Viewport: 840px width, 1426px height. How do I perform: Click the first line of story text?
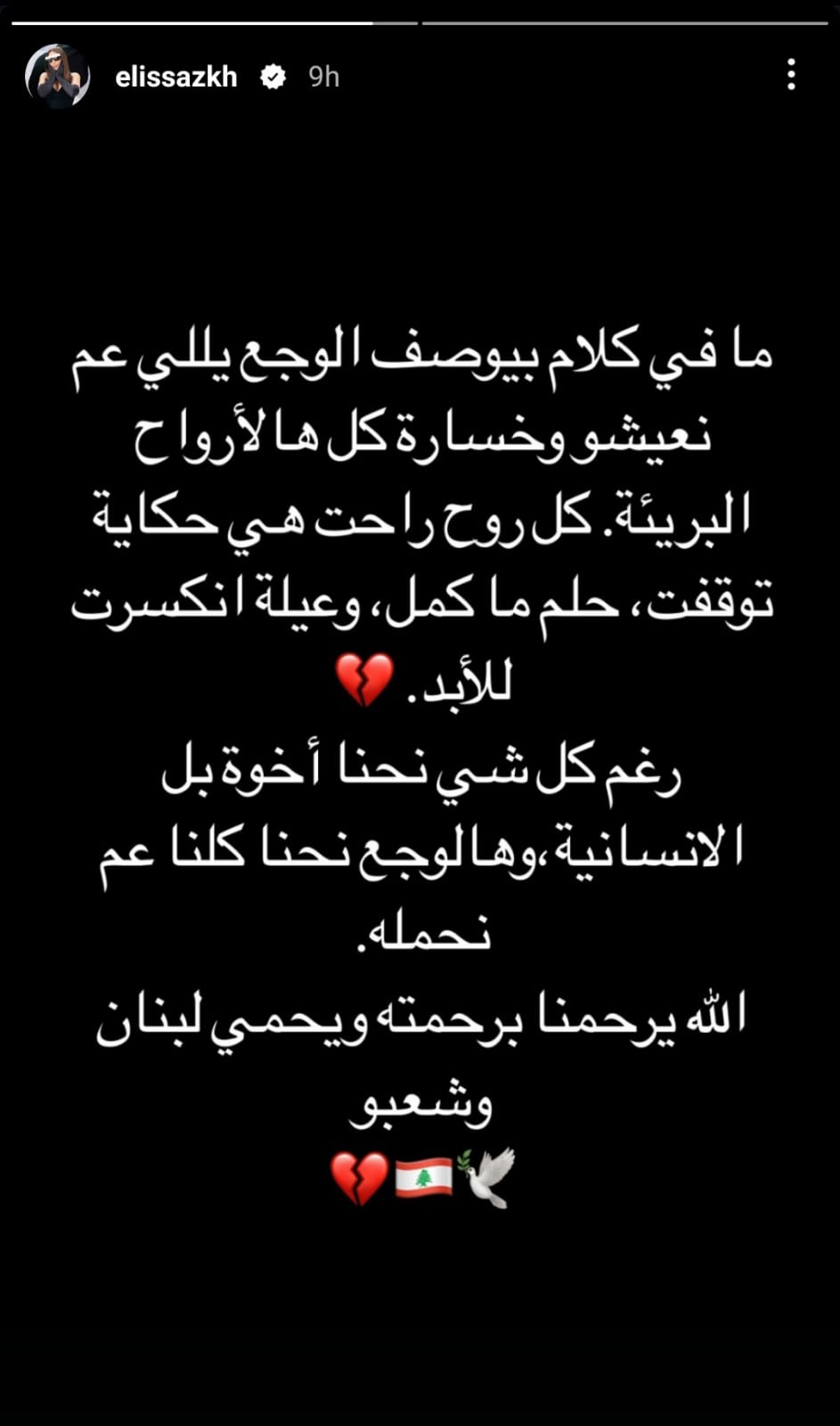[x=419, y=350]
